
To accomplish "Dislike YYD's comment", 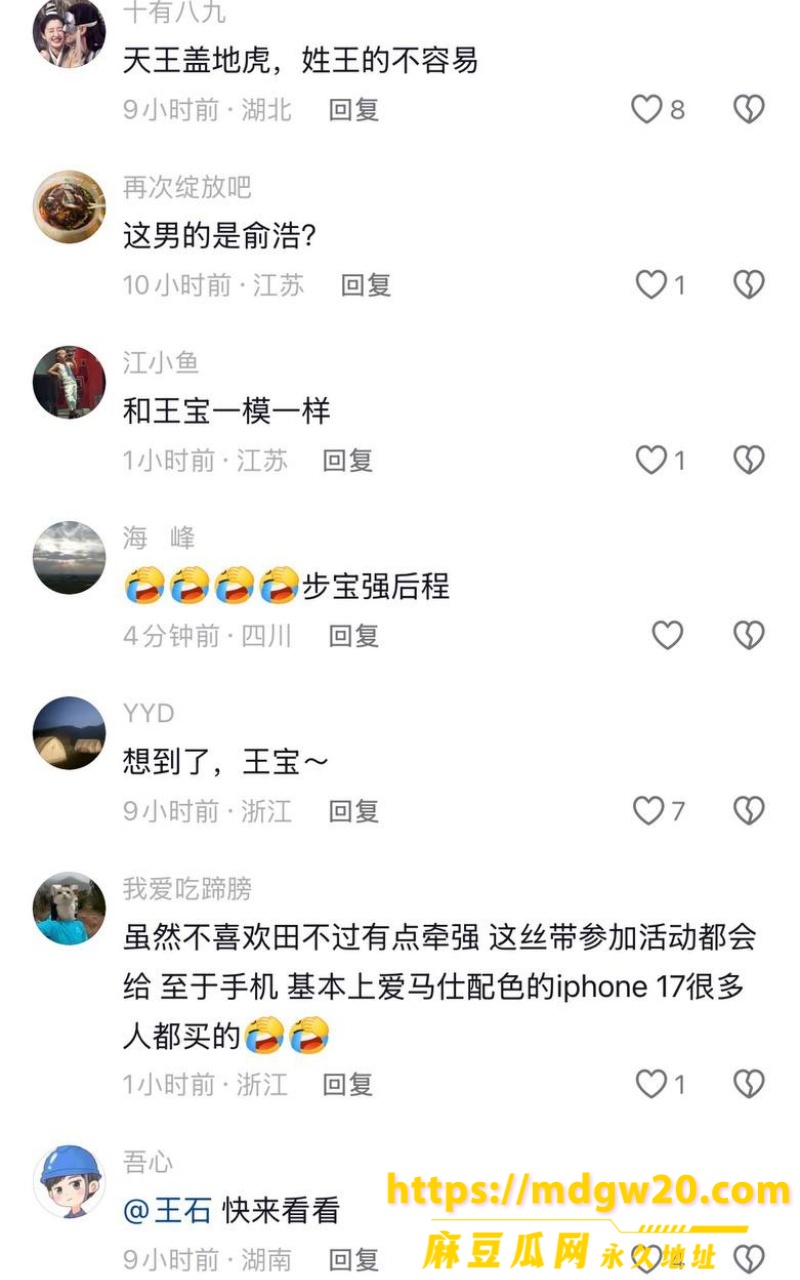I will [749, 810].
